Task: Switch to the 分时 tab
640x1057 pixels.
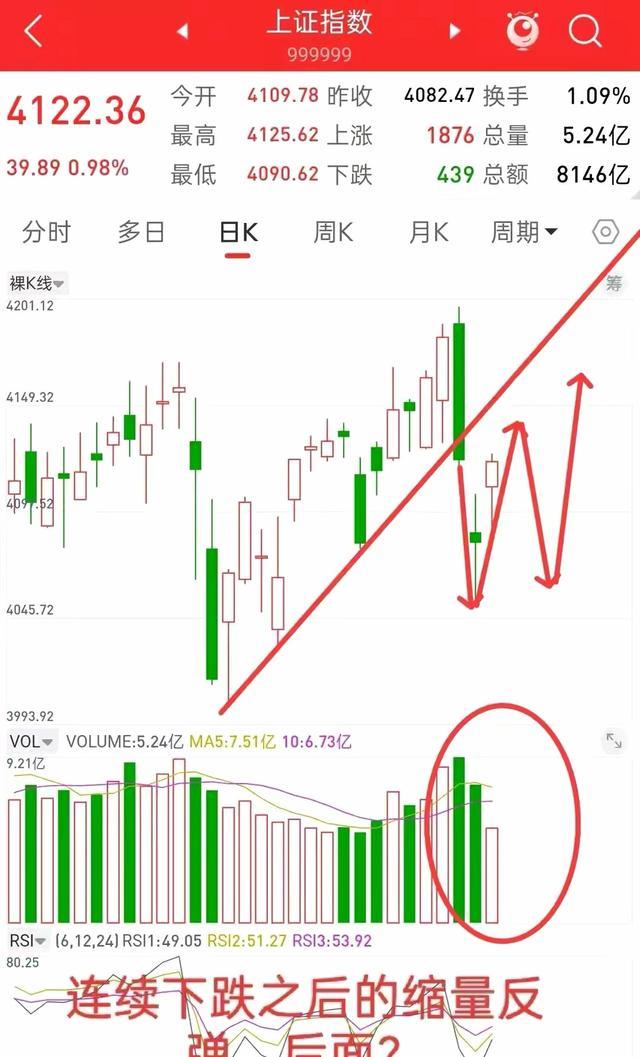Action: point(46,233)
